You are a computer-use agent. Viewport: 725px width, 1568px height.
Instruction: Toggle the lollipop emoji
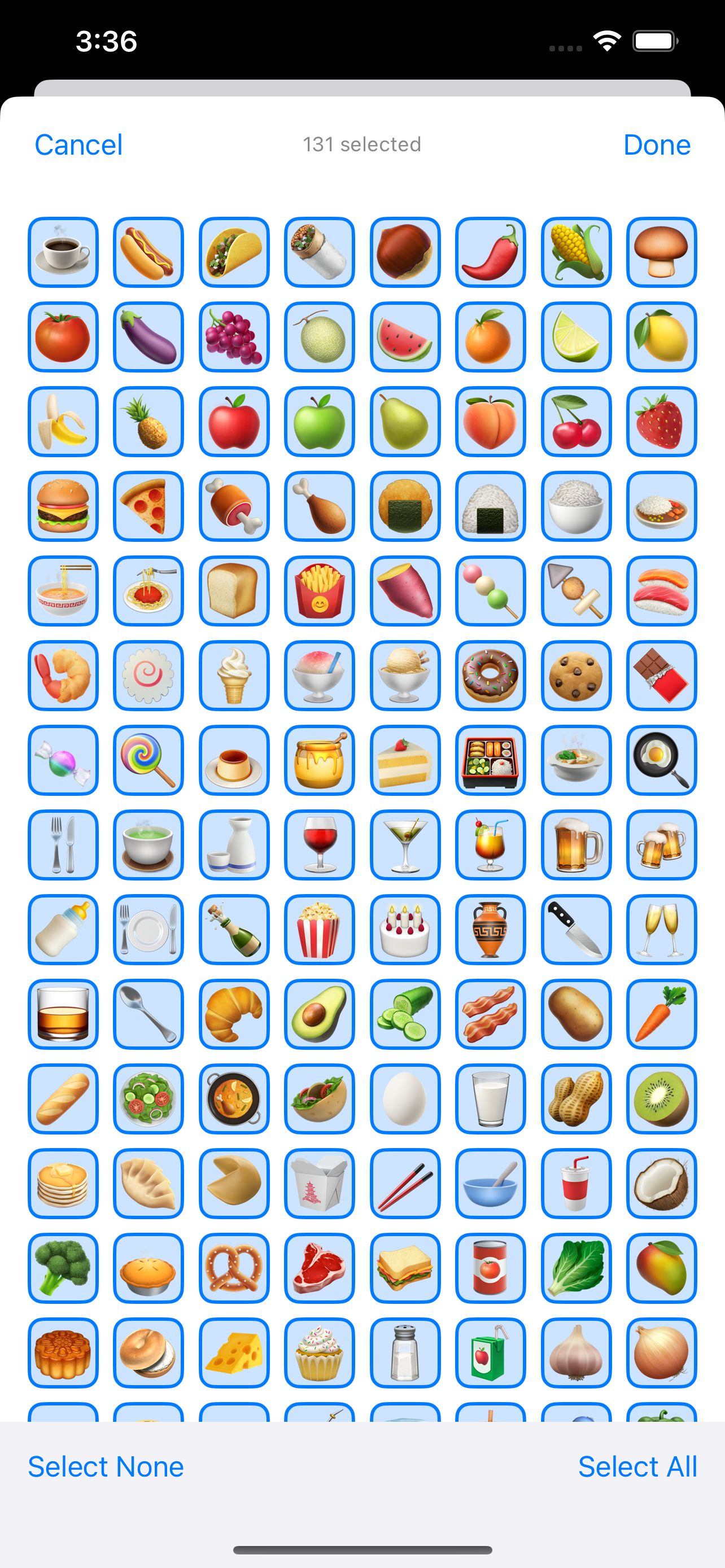[149, 760]
